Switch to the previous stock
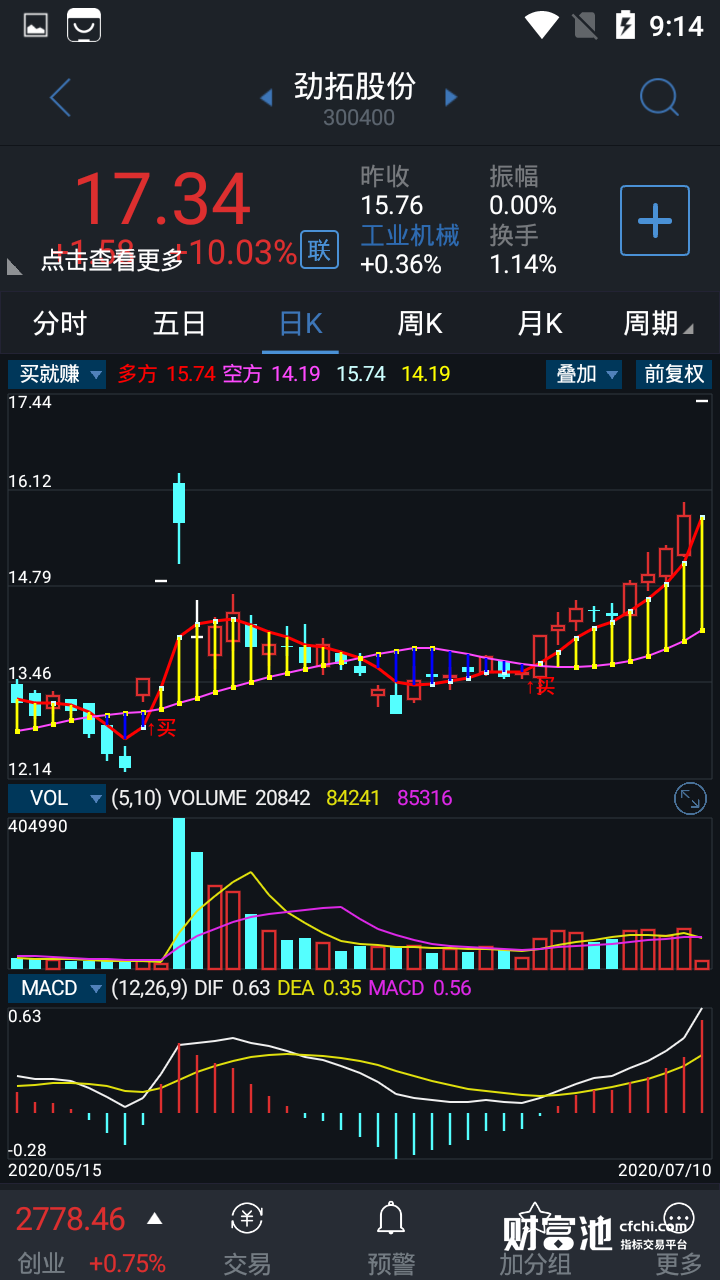720x1280 pixels. click(266, 98)
